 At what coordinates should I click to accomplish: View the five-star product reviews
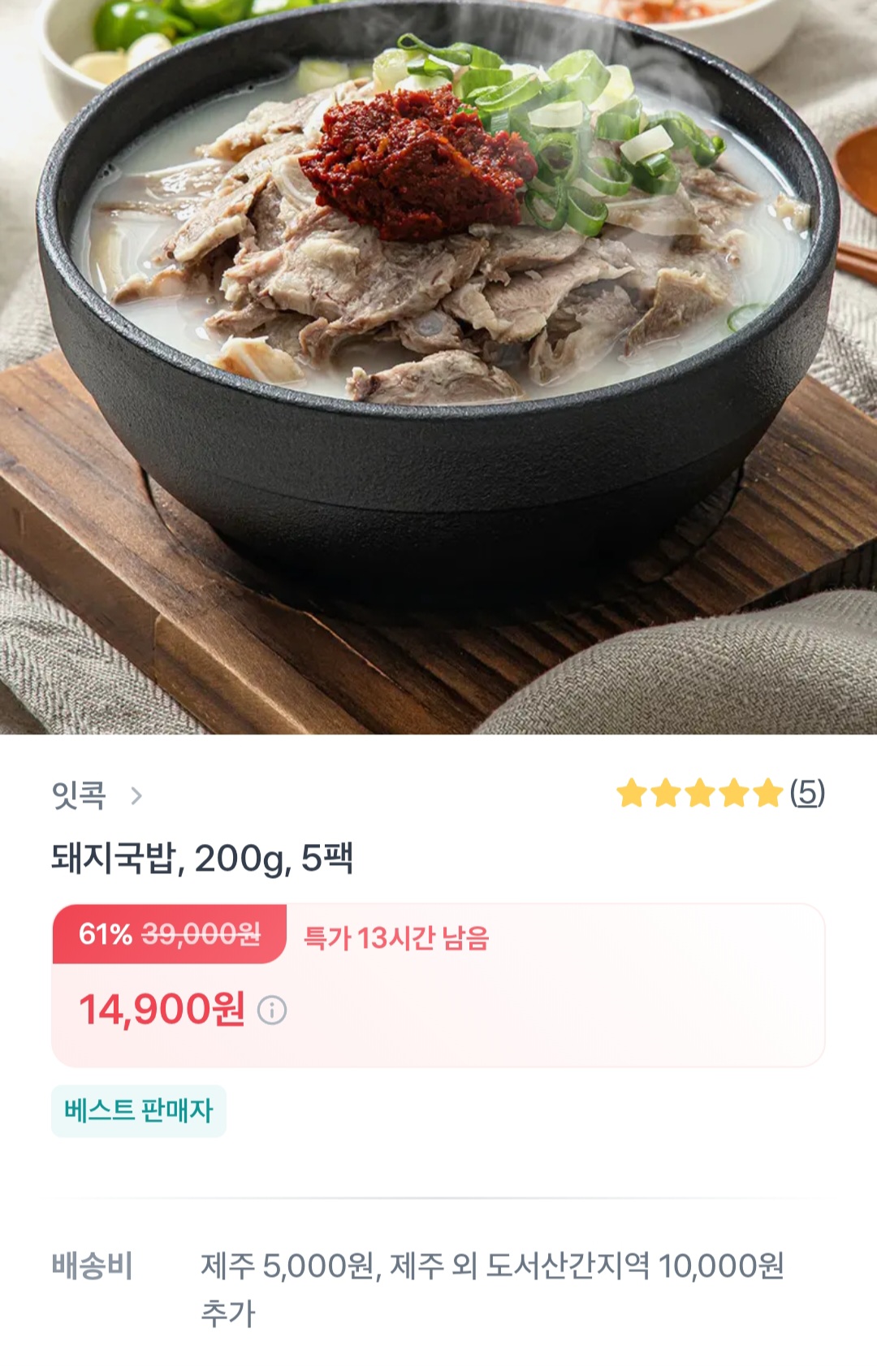720,793
